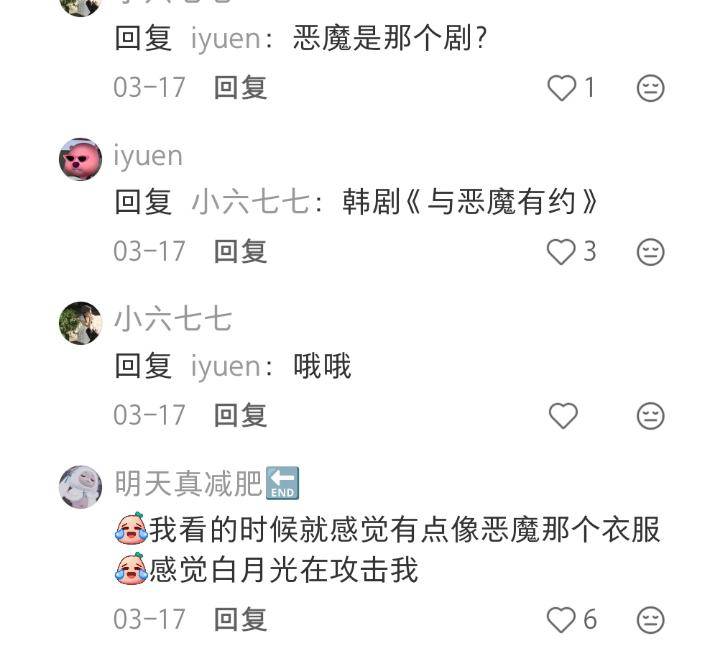Like 明天真减肥's comment about 白月光

[562, 620]
